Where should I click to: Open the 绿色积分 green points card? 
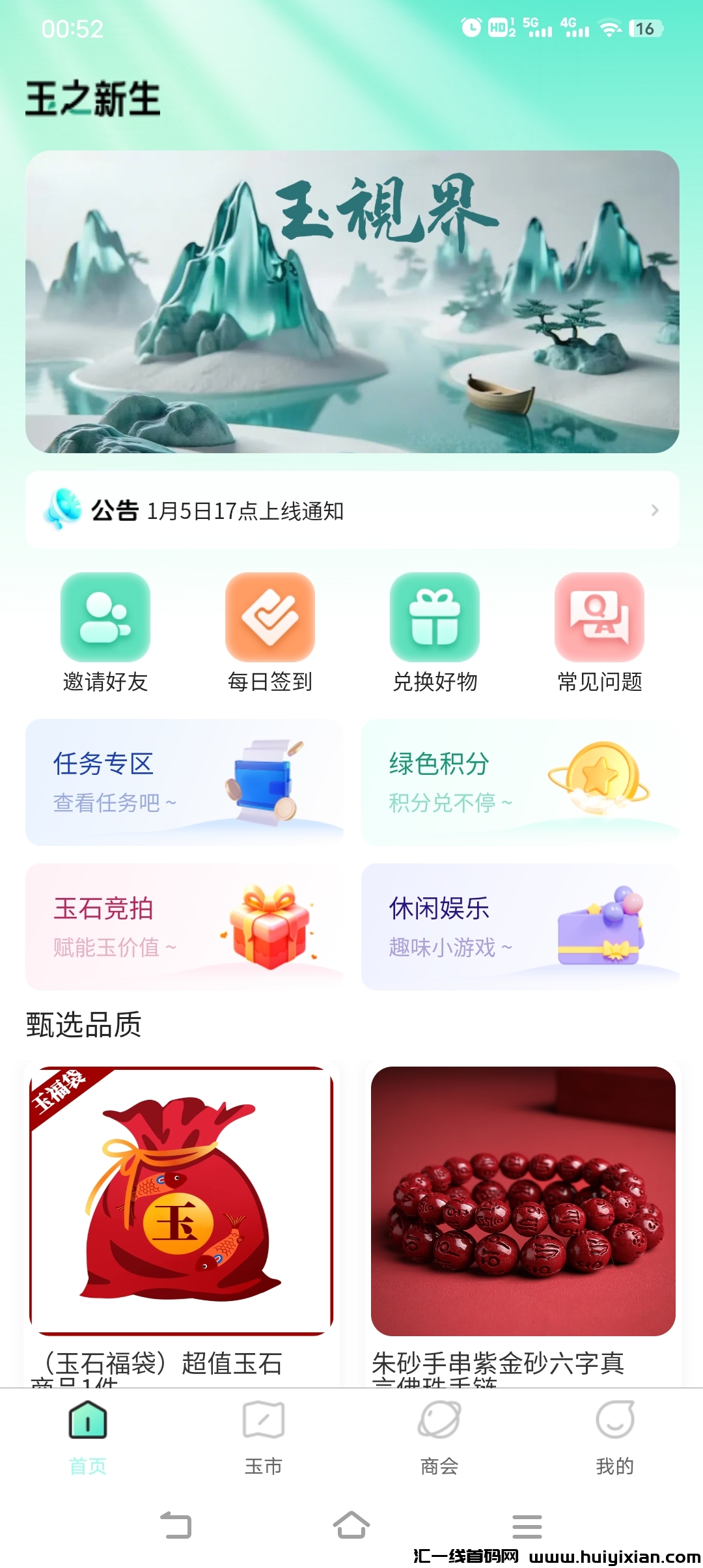coord(519,781)
